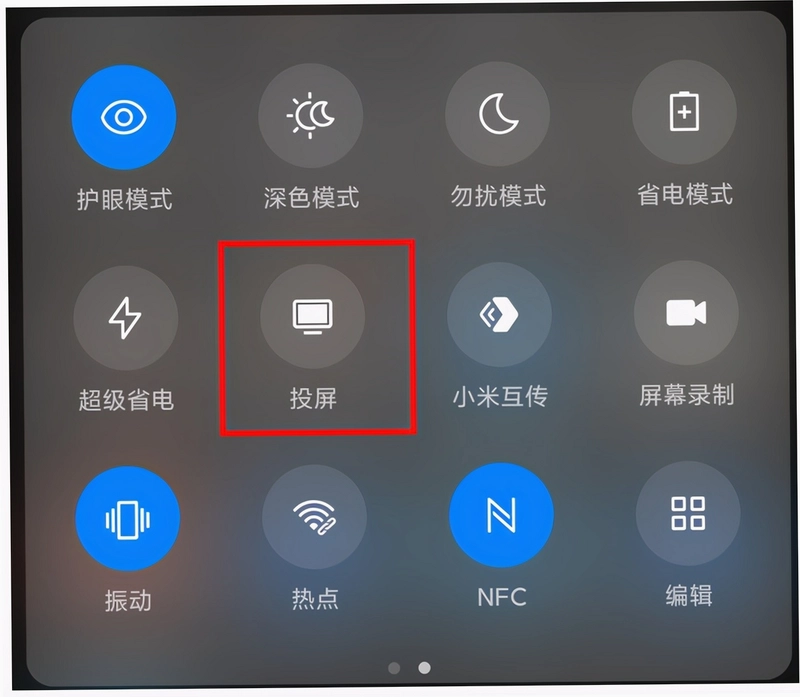Turn on the 热点 hotspot

(314, 517)
